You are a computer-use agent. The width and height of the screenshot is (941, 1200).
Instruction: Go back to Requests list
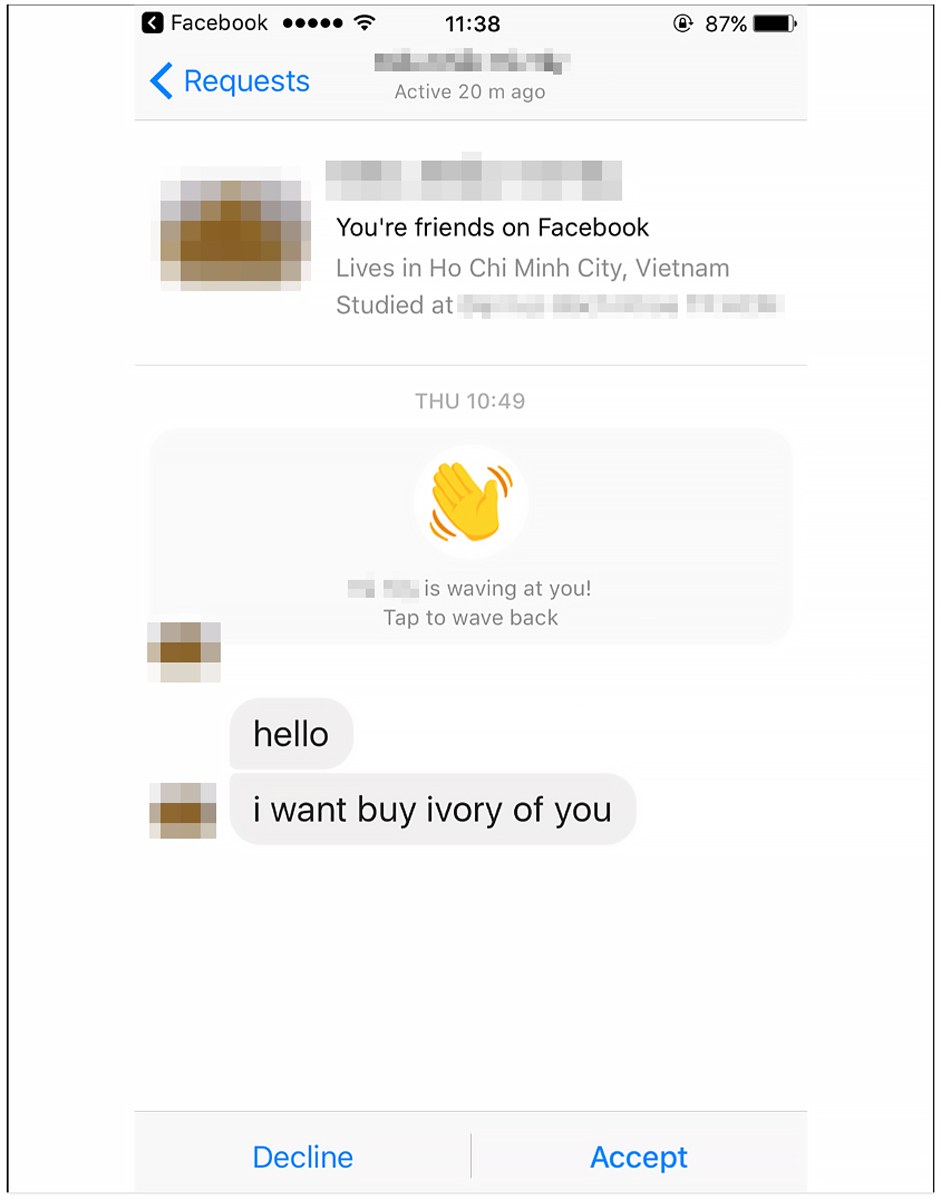pyautogui.click(x=230, y=81)
